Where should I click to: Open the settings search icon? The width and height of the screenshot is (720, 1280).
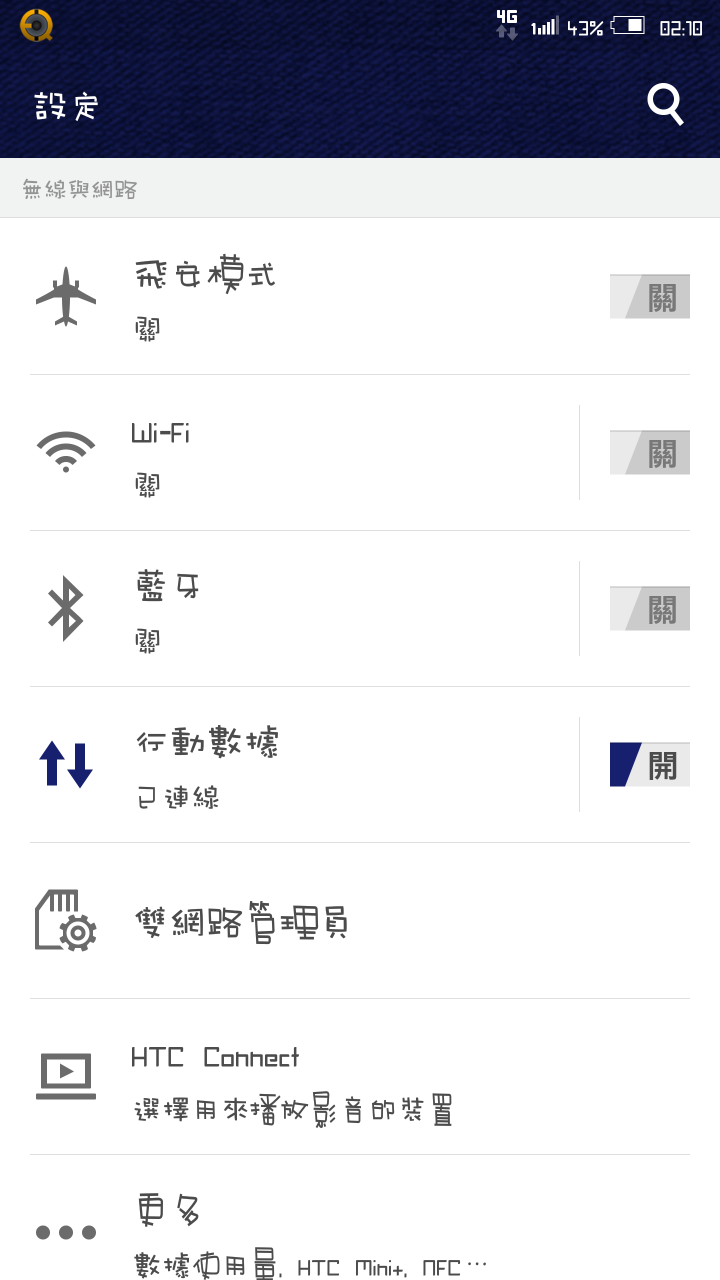click(x=665, y=104)
